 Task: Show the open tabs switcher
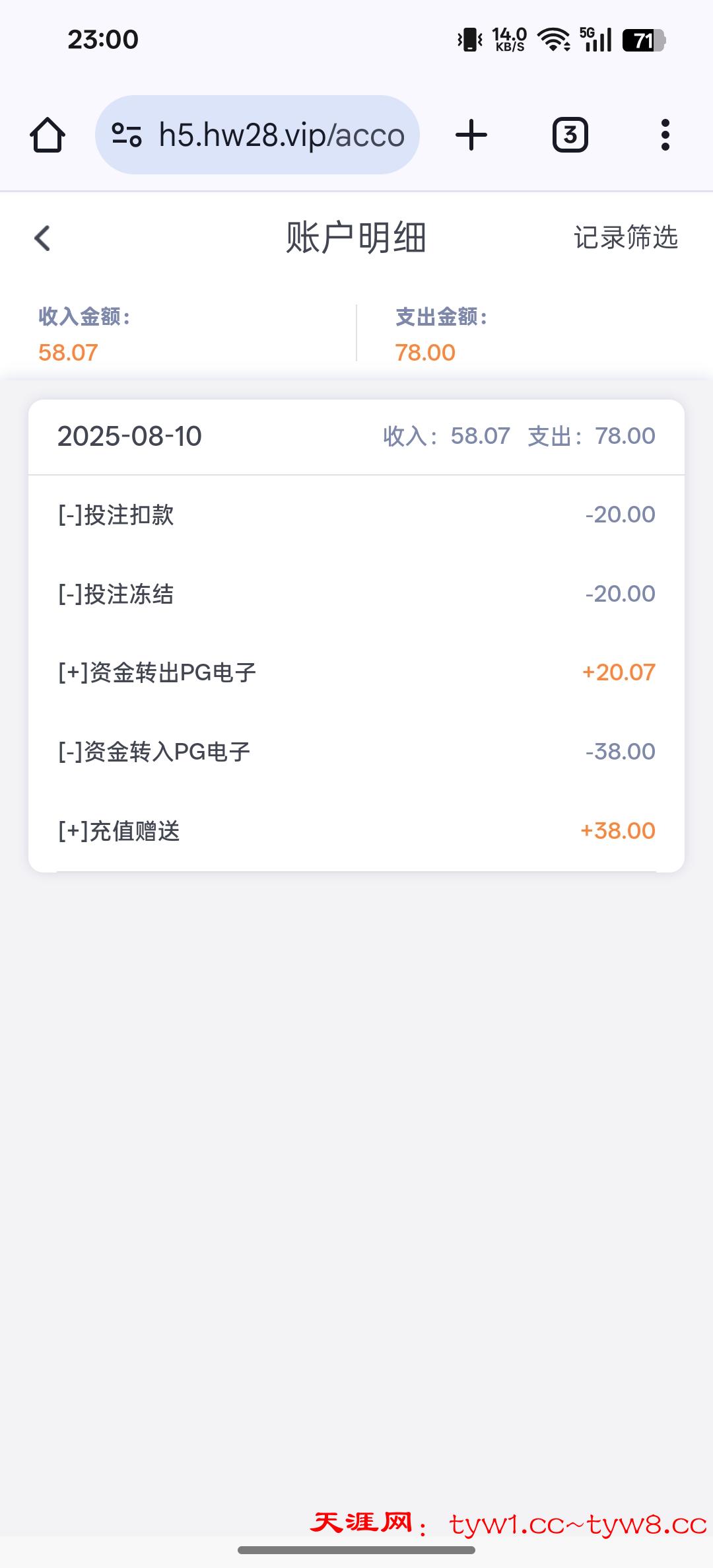(570, 135)
